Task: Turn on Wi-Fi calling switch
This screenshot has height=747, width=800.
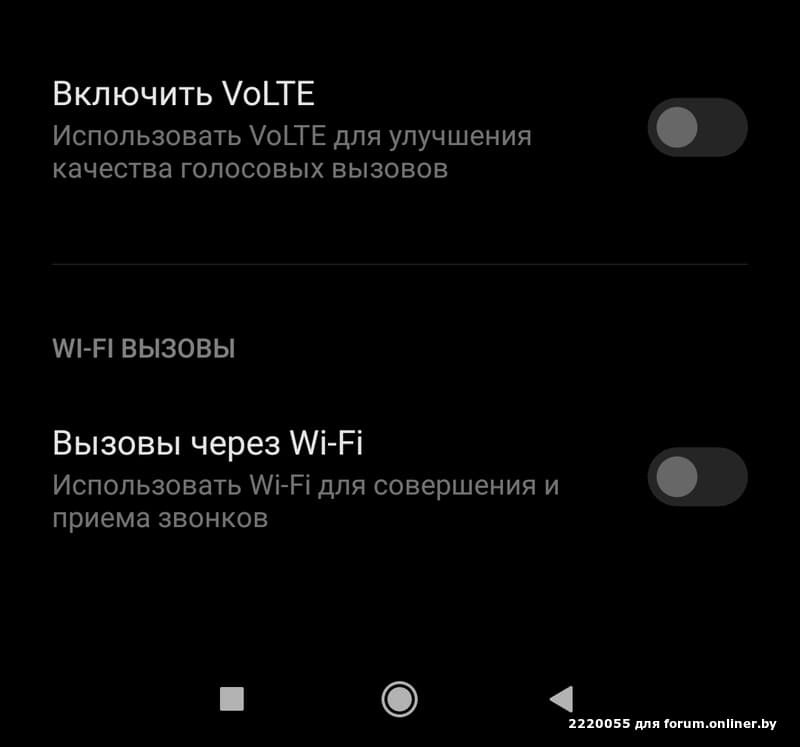Action: click(x=697, y=477)
